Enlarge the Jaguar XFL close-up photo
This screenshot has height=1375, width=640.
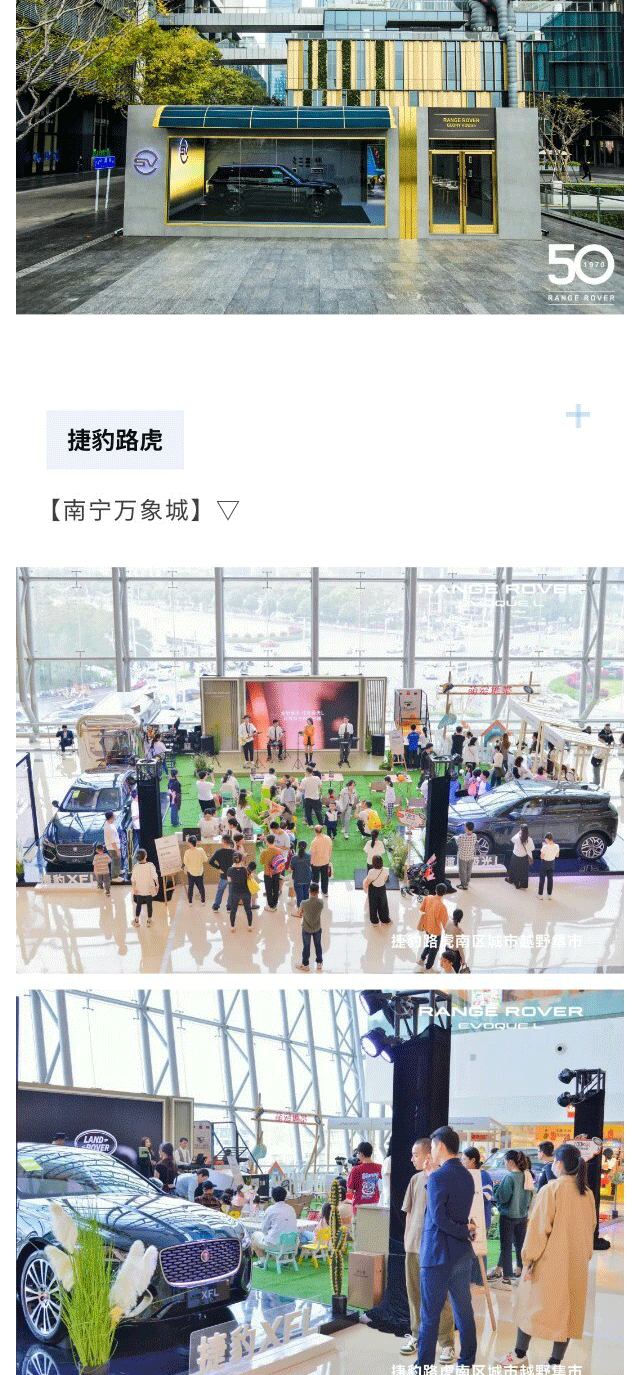(x=320, y=1182)
